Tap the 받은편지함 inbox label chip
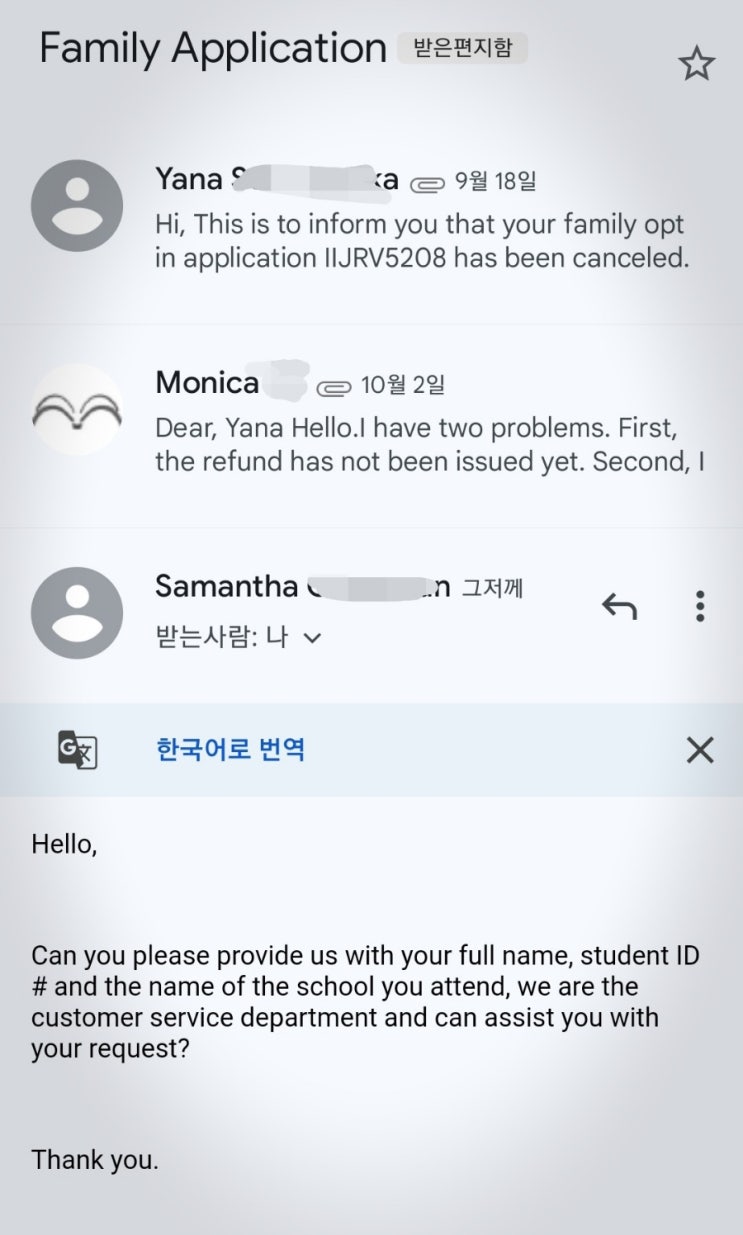This screenshot has width=743, height=1235. point(462,48)
